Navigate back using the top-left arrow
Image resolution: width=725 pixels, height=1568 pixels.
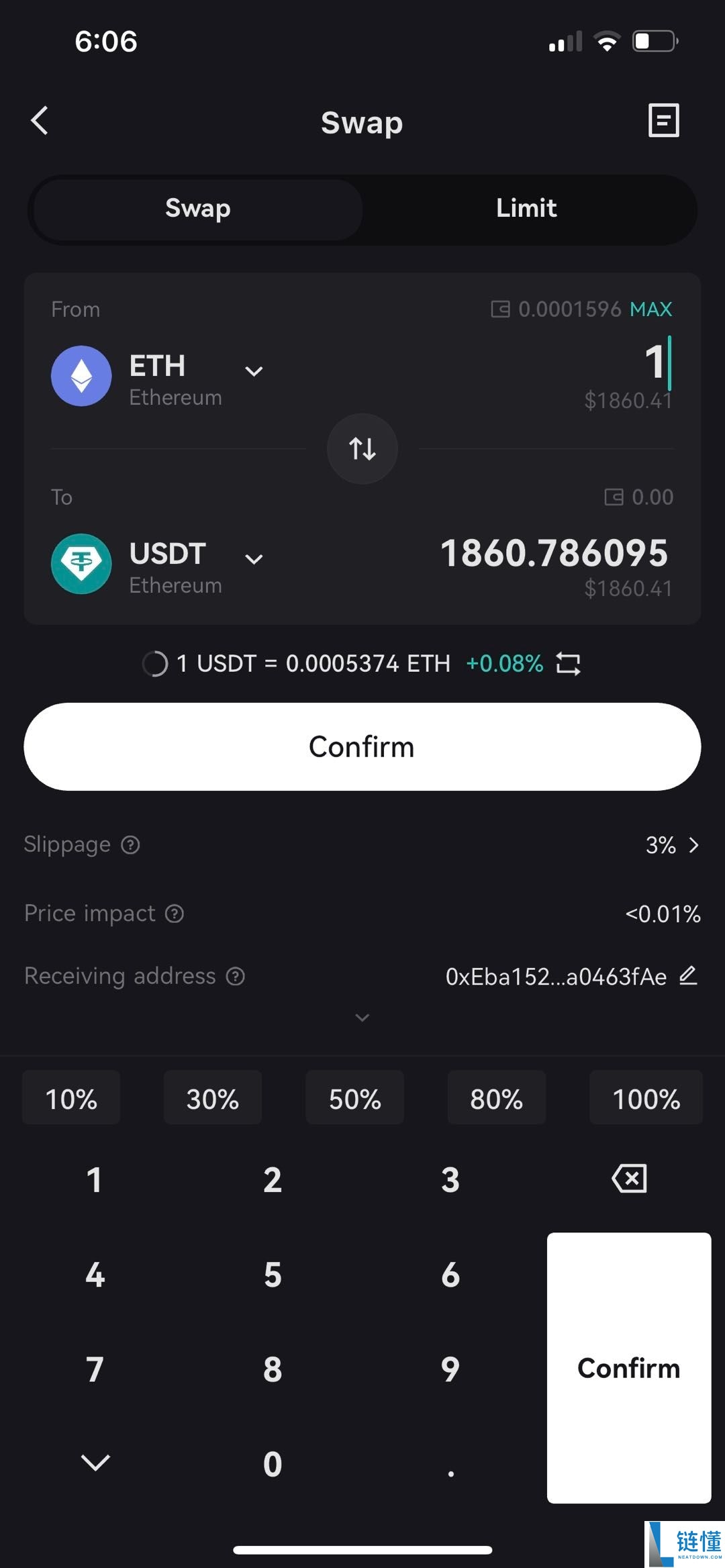pyautogui.click(x=39, y=121)
